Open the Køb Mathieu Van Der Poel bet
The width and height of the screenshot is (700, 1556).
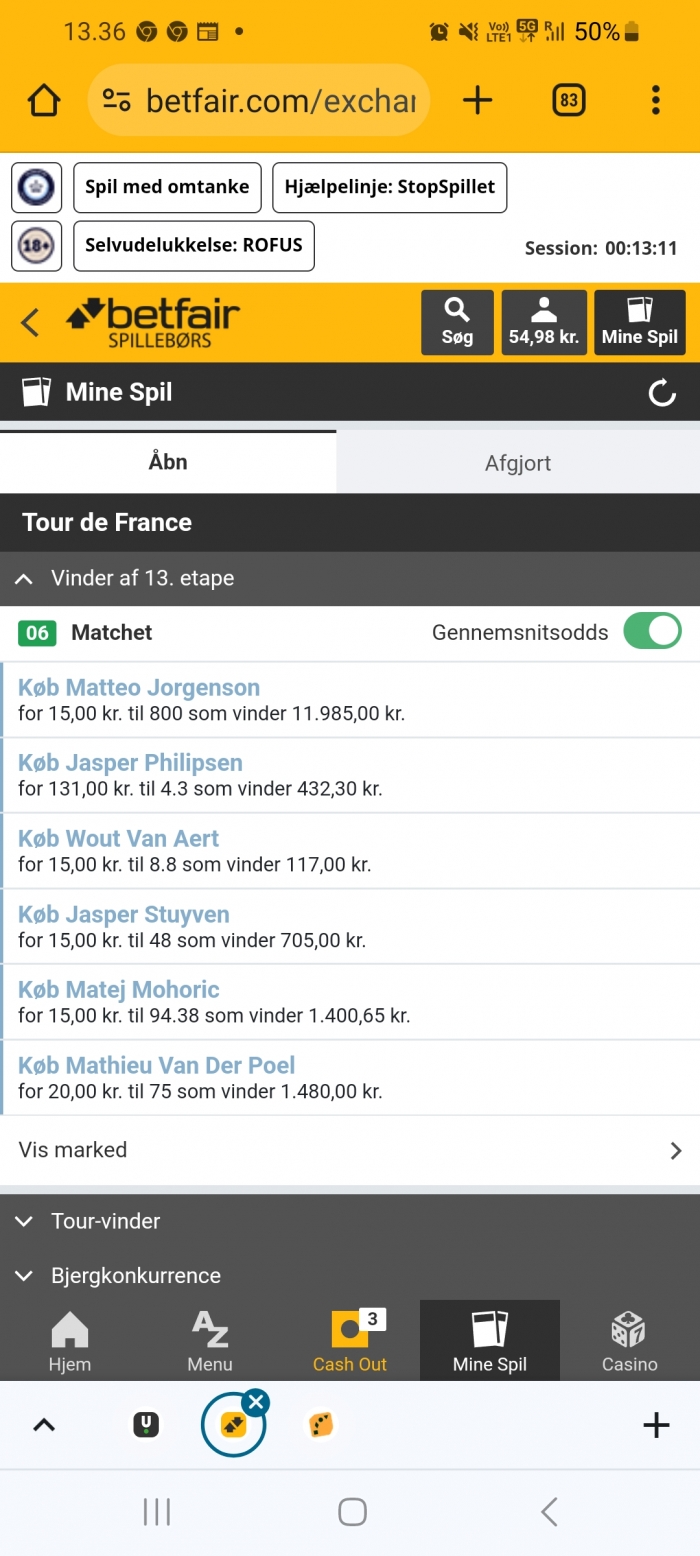350,1078
